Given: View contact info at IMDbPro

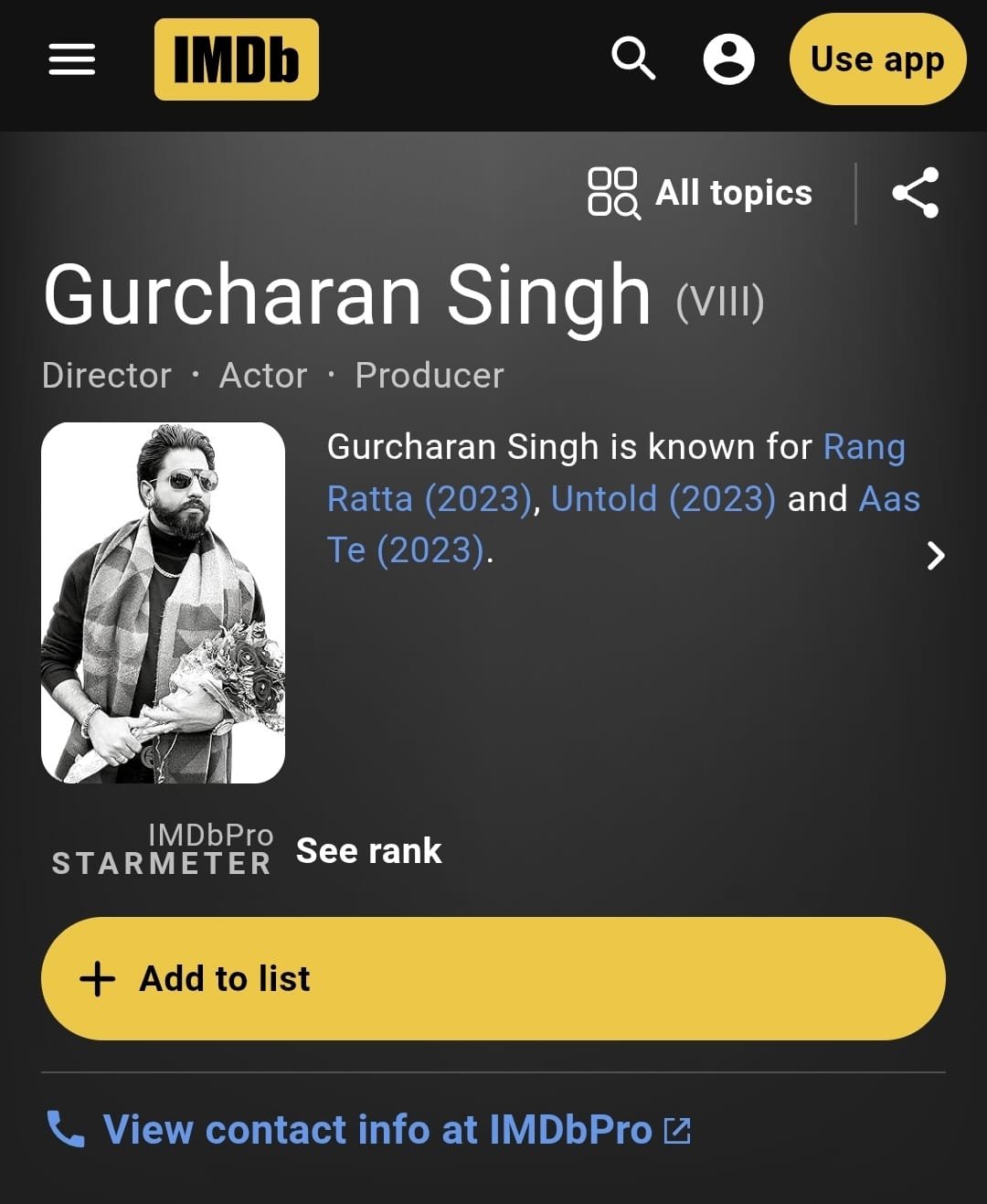Looking at the screenshot, I should pyautogui.click(x=377, y=1130).
